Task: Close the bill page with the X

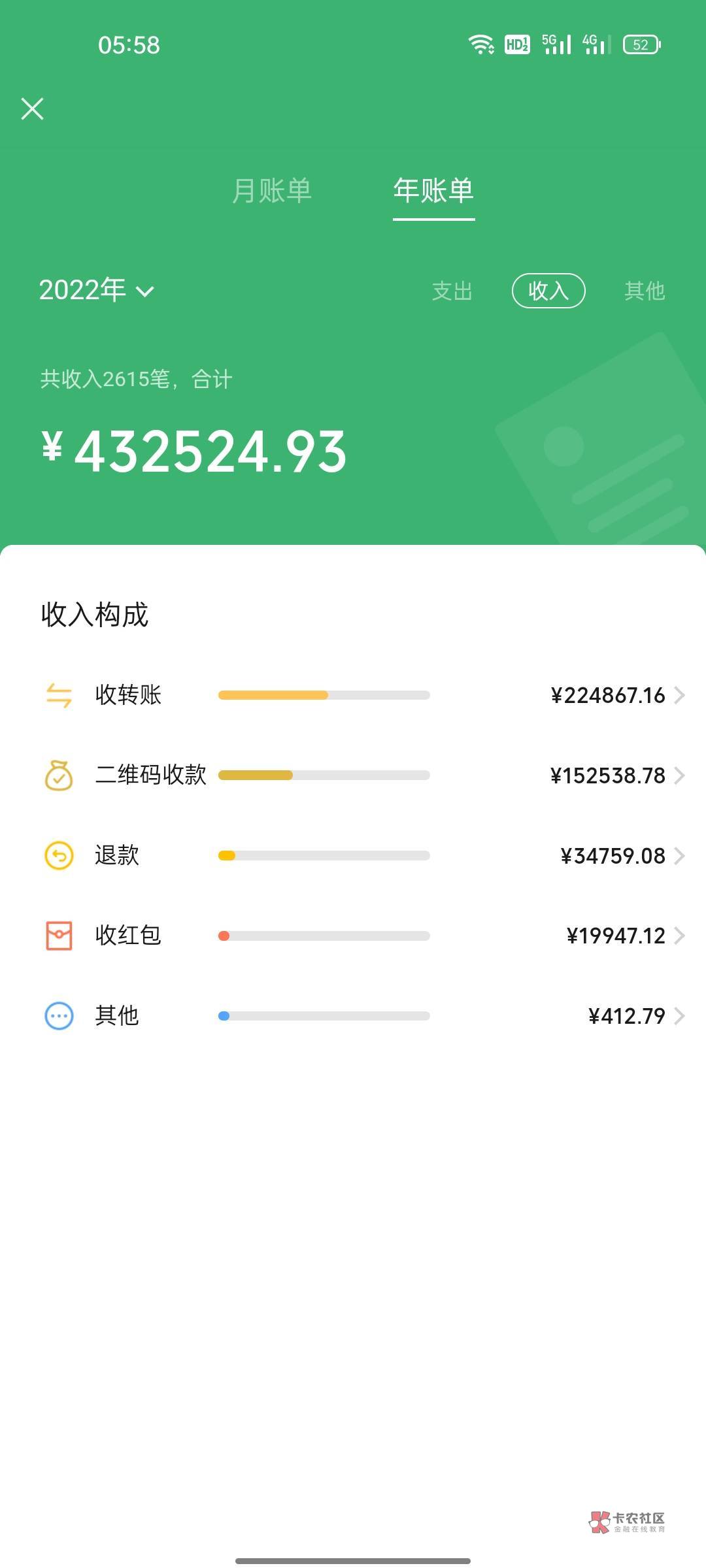Action: 32,108
